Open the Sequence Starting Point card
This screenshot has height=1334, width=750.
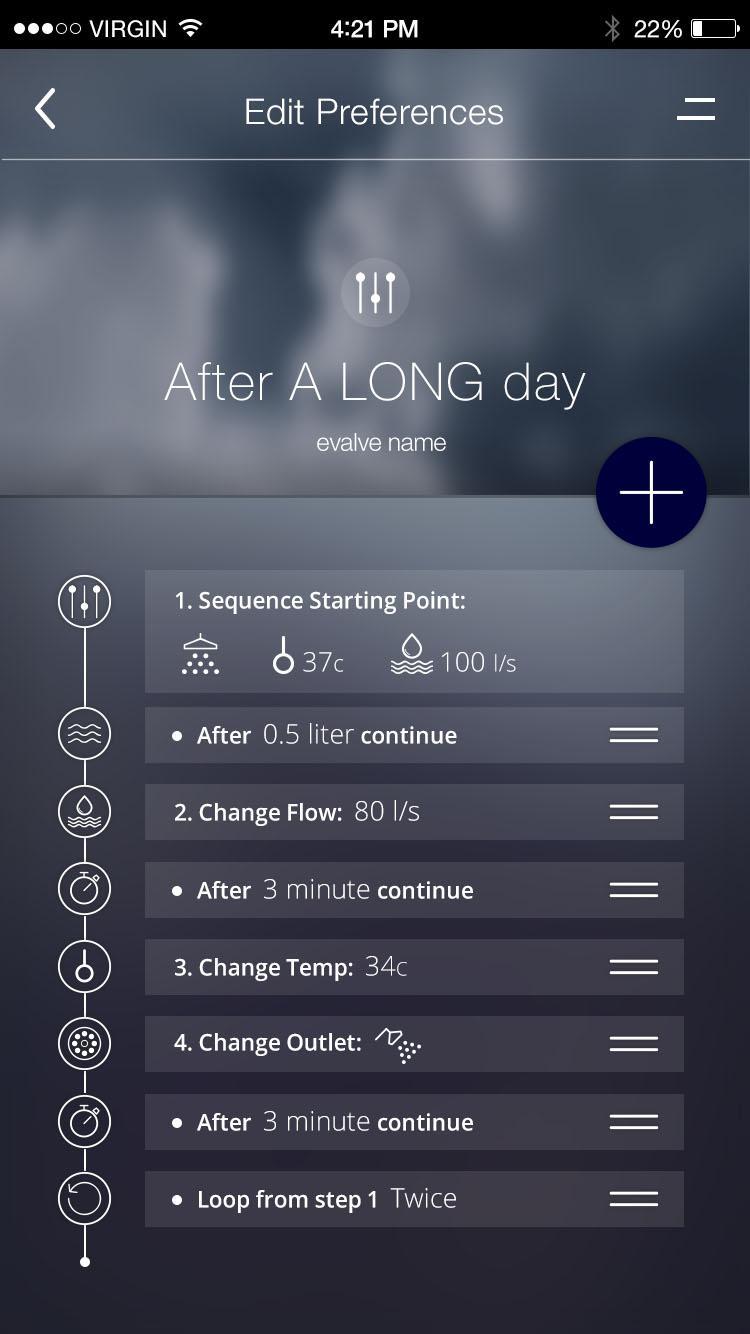point(414,631)
